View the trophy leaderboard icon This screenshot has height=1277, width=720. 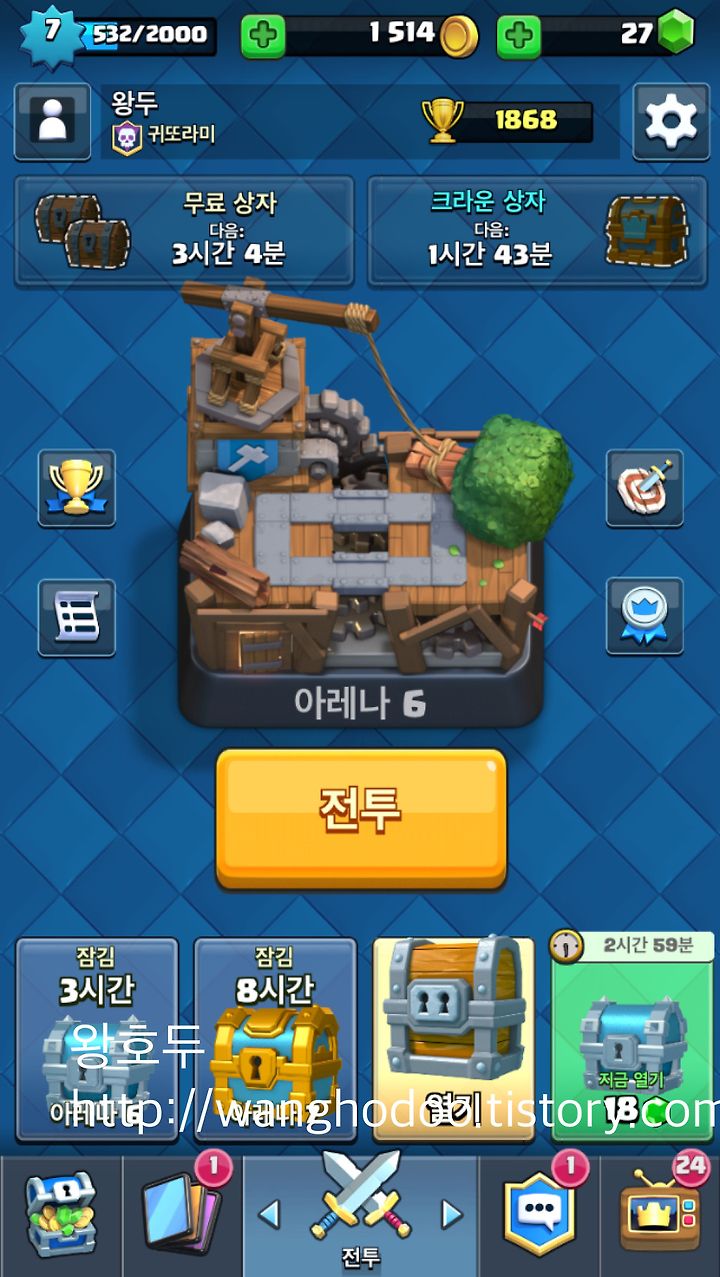click(77, 488)
